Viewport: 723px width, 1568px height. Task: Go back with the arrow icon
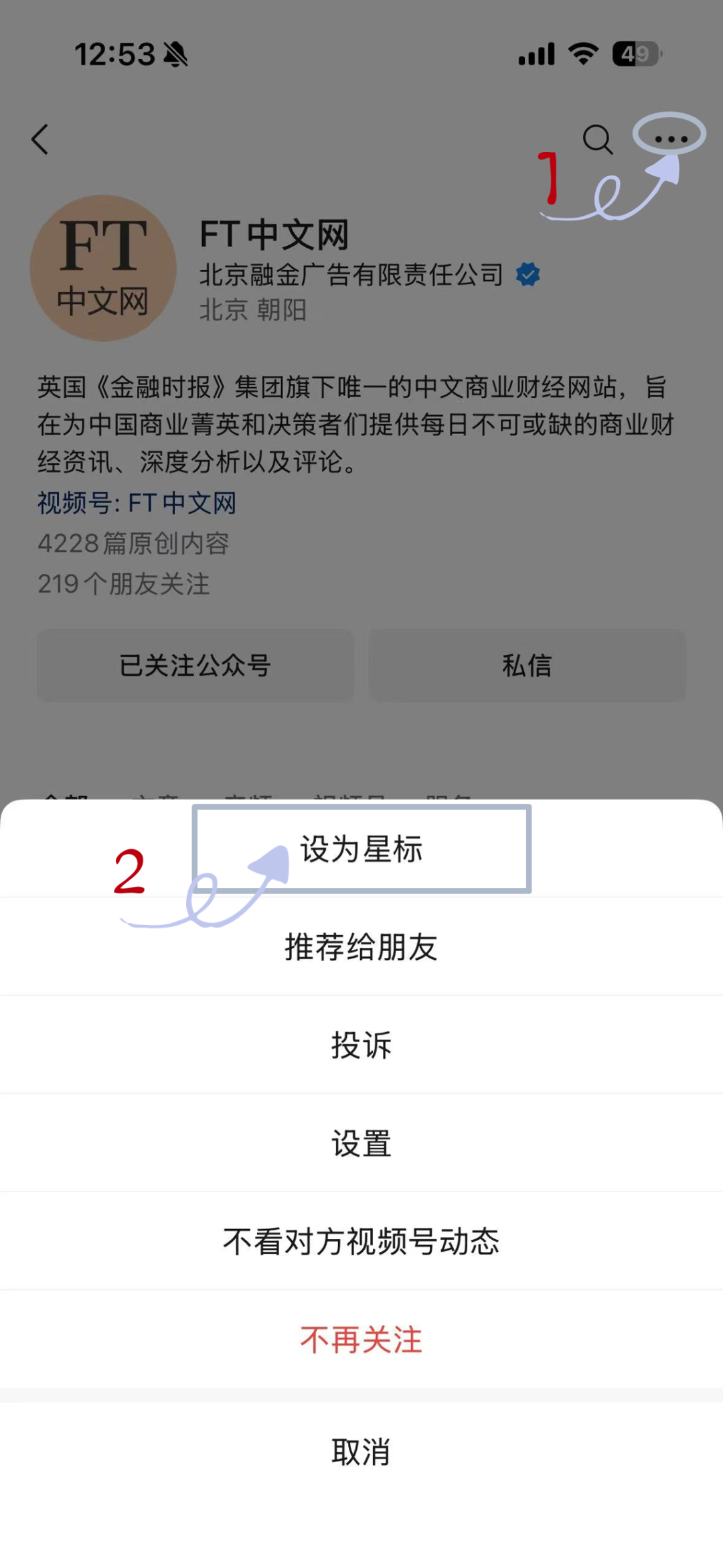(x=40, y=139)
